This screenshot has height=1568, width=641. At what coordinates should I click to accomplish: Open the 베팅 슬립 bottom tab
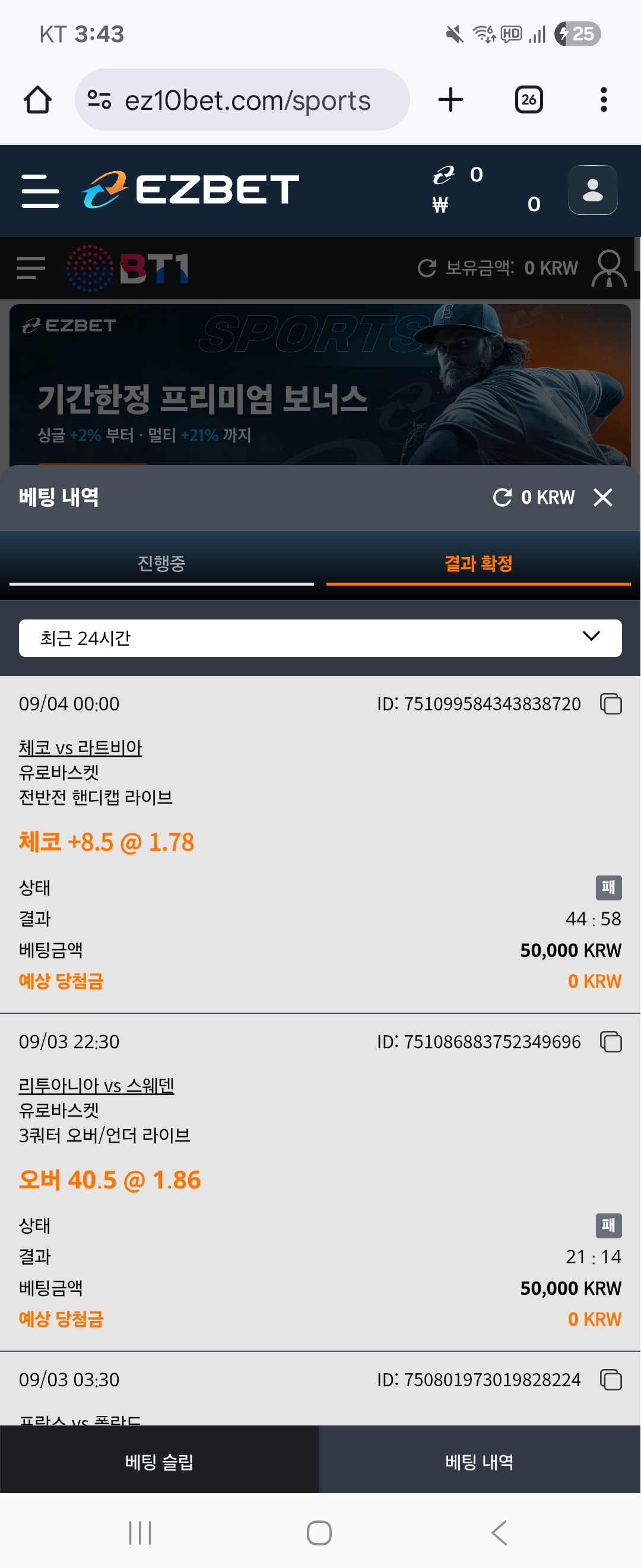pyautogui.click(x=159, y=1461)
